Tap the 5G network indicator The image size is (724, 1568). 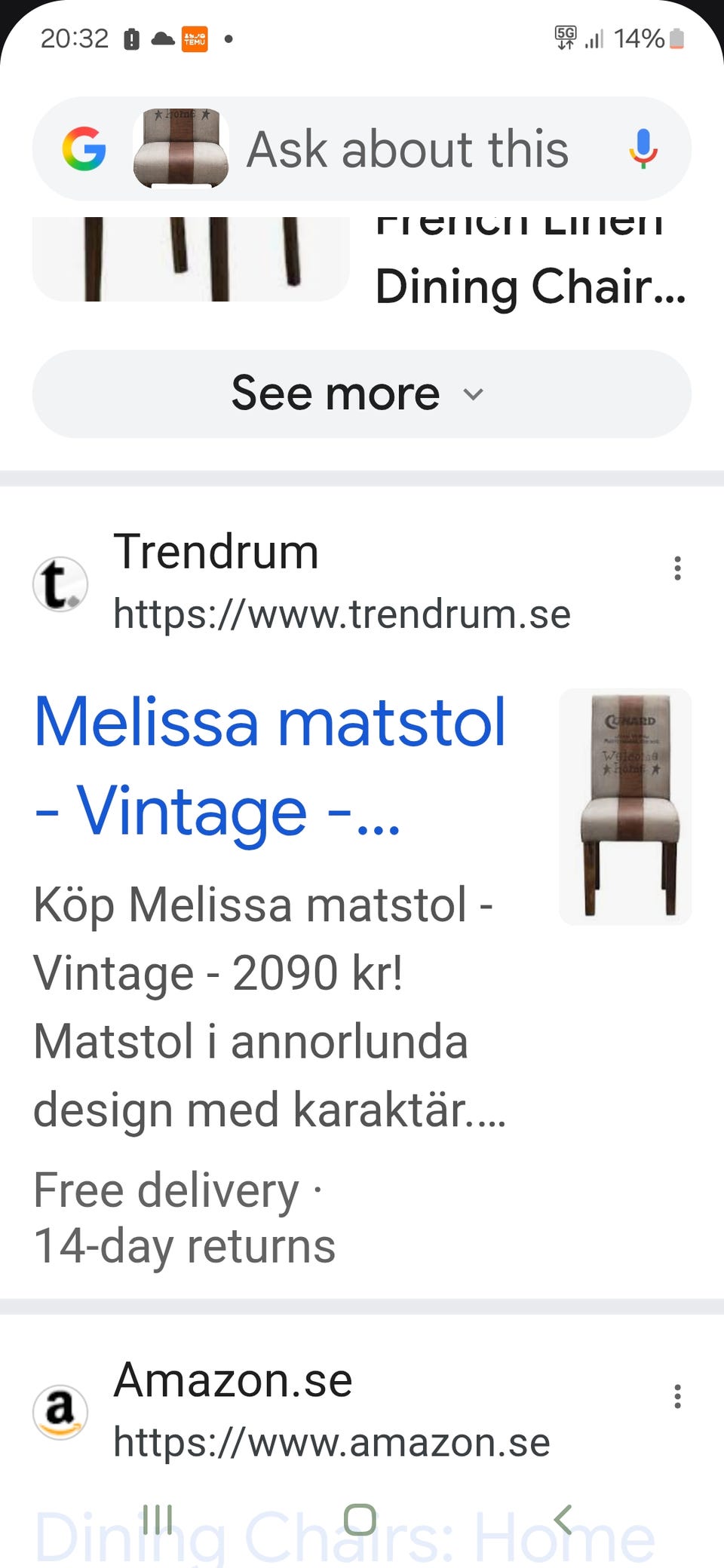click(564, 36)
